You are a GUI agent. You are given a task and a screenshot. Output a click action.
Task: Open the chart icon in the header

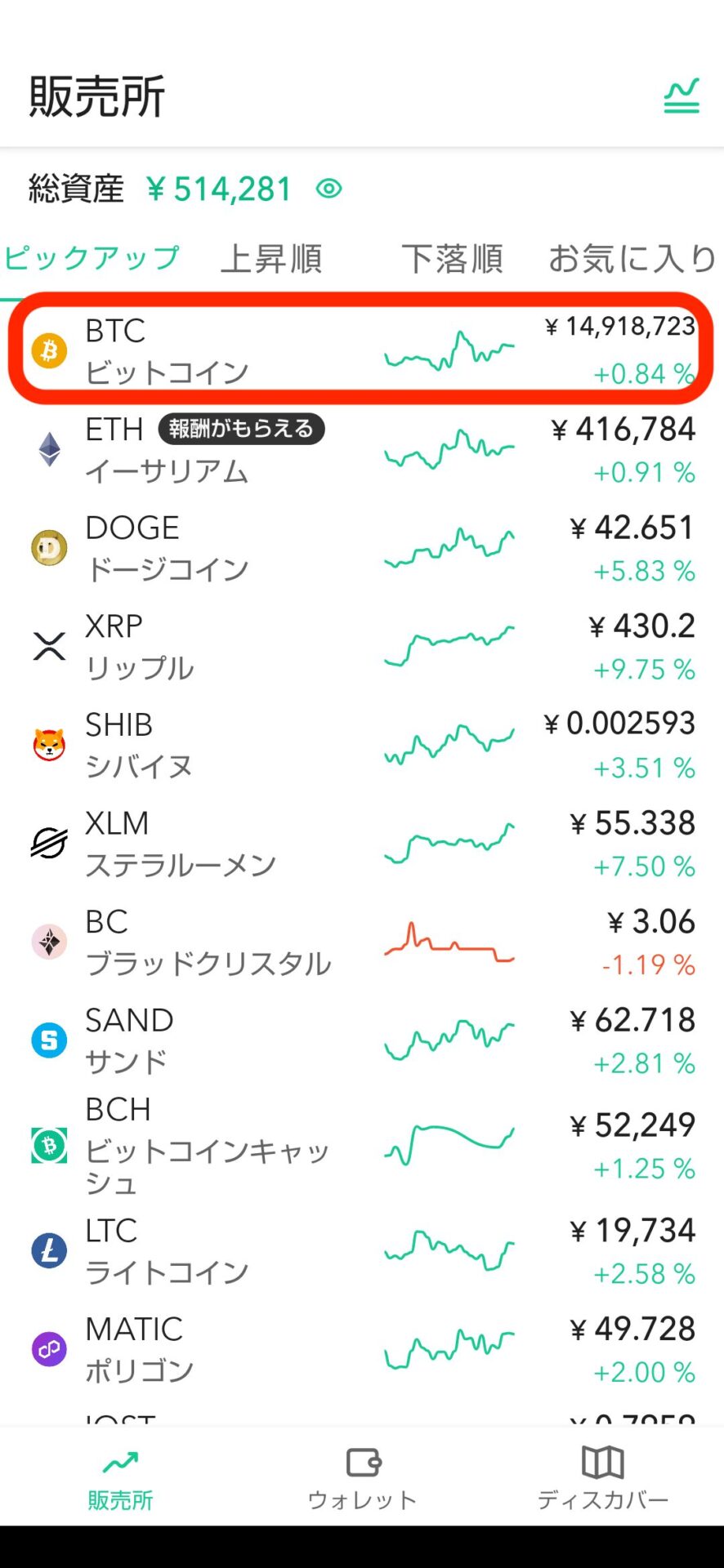pos(681,96)
